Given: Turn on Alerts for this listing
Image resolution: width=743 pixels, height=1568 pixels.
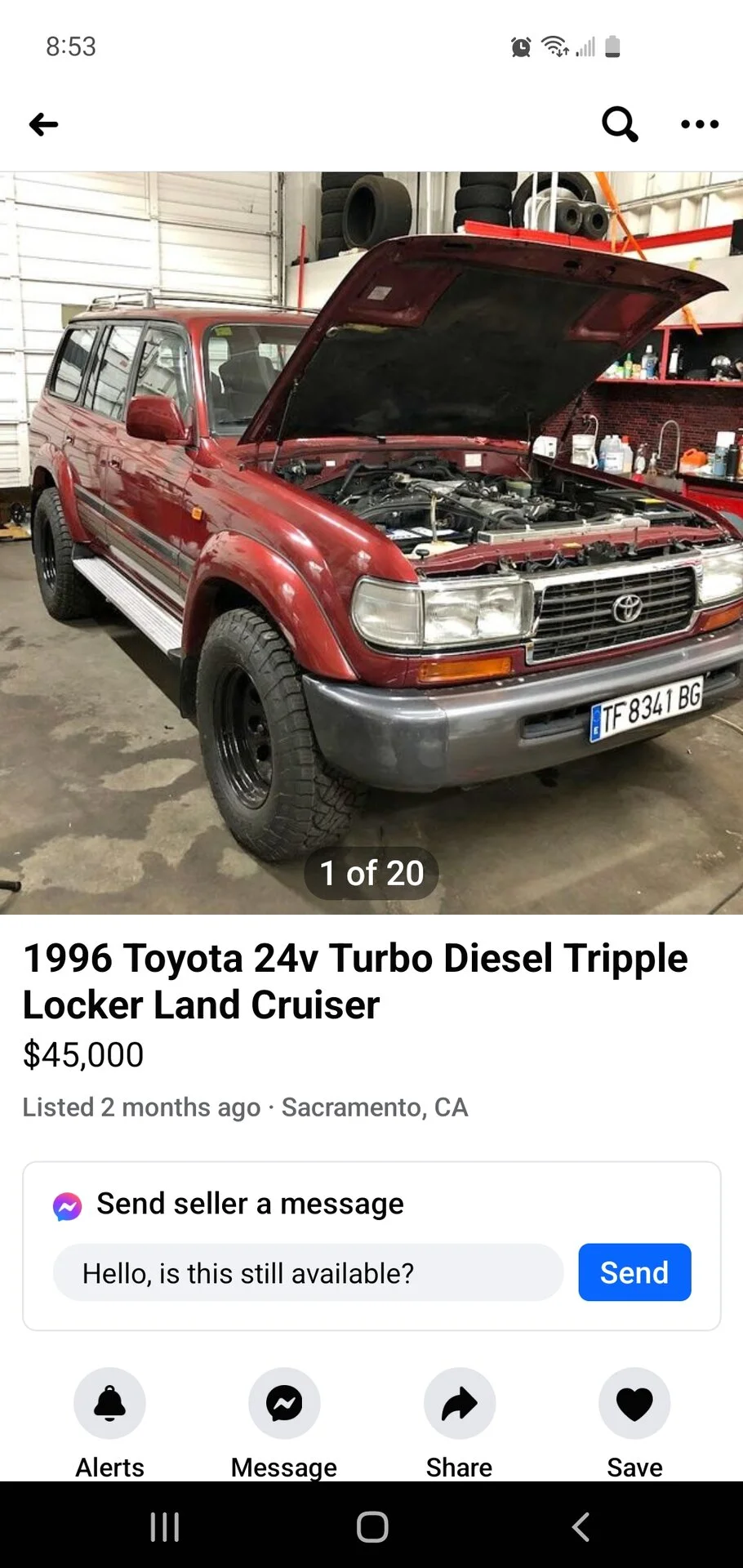Looking at the screenshot, I should coord(109,1403).
